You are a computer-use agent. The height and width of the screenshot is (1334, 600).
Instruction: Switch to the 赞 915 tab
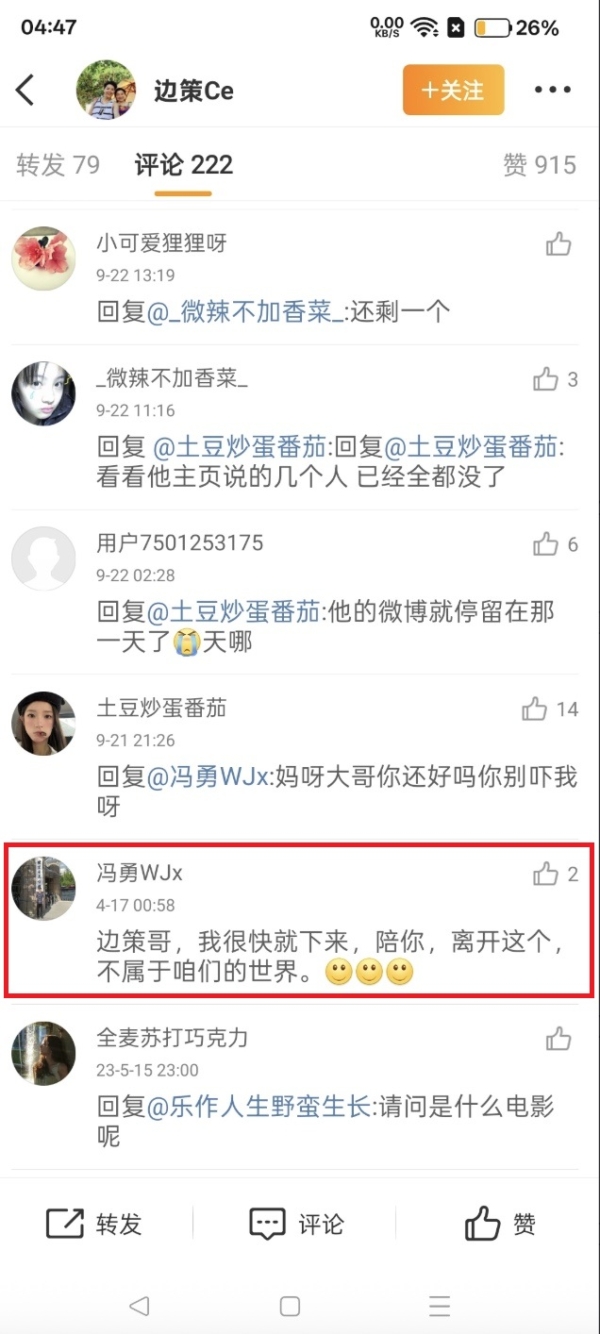point(540,165)
